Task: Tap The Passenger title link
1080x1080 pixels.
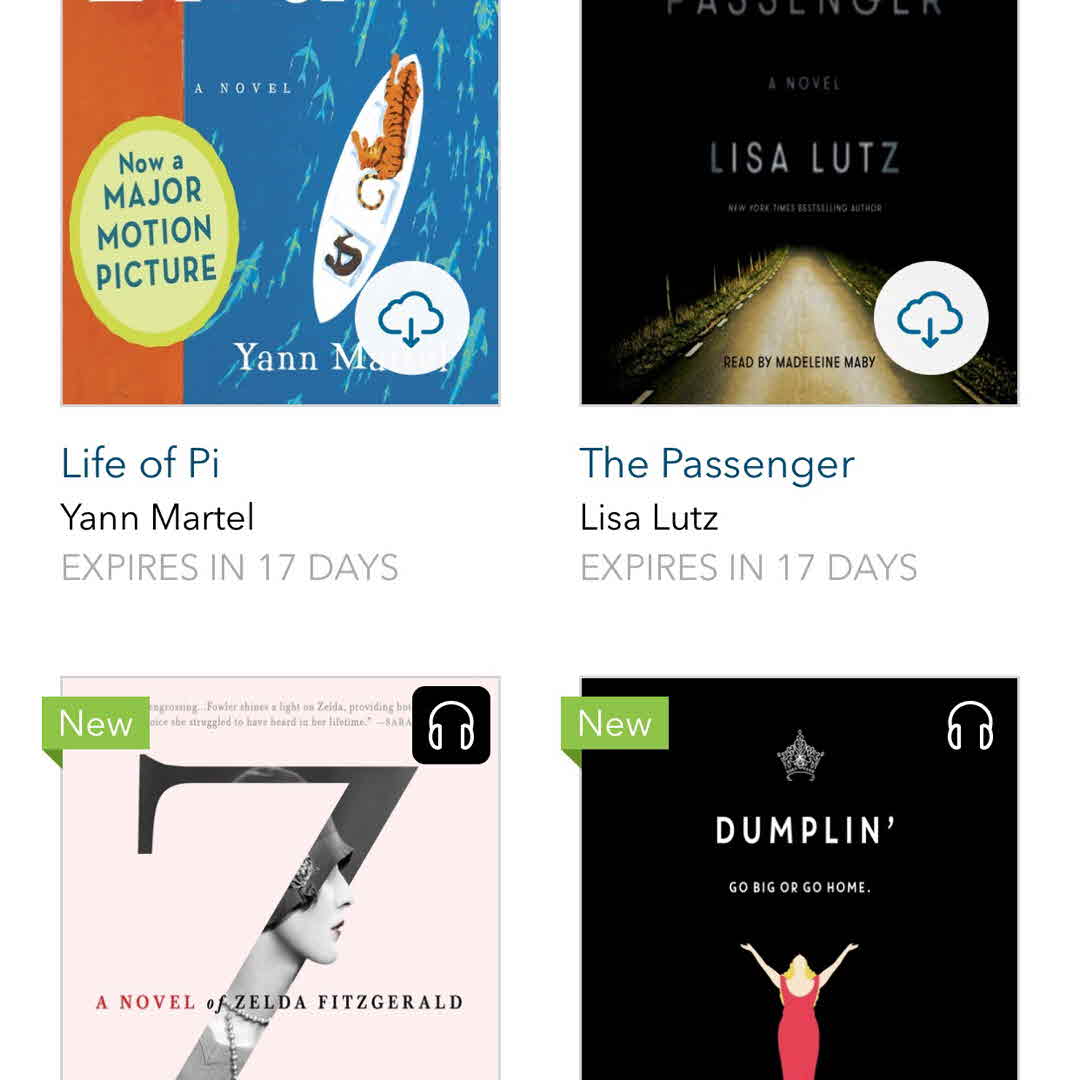Action: (x=717, y=464)
